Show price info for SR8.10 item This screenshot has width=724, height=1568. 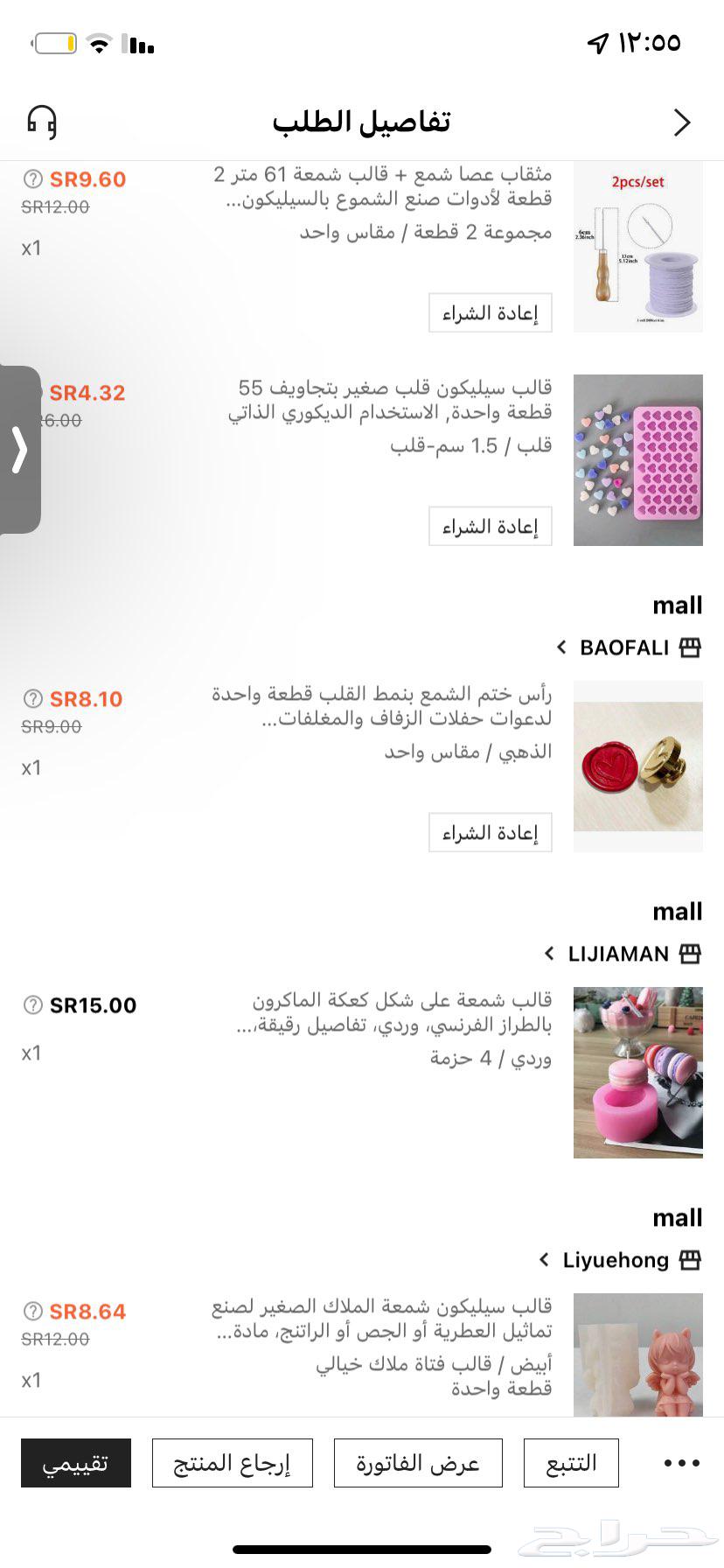click(x=33, y=699)
